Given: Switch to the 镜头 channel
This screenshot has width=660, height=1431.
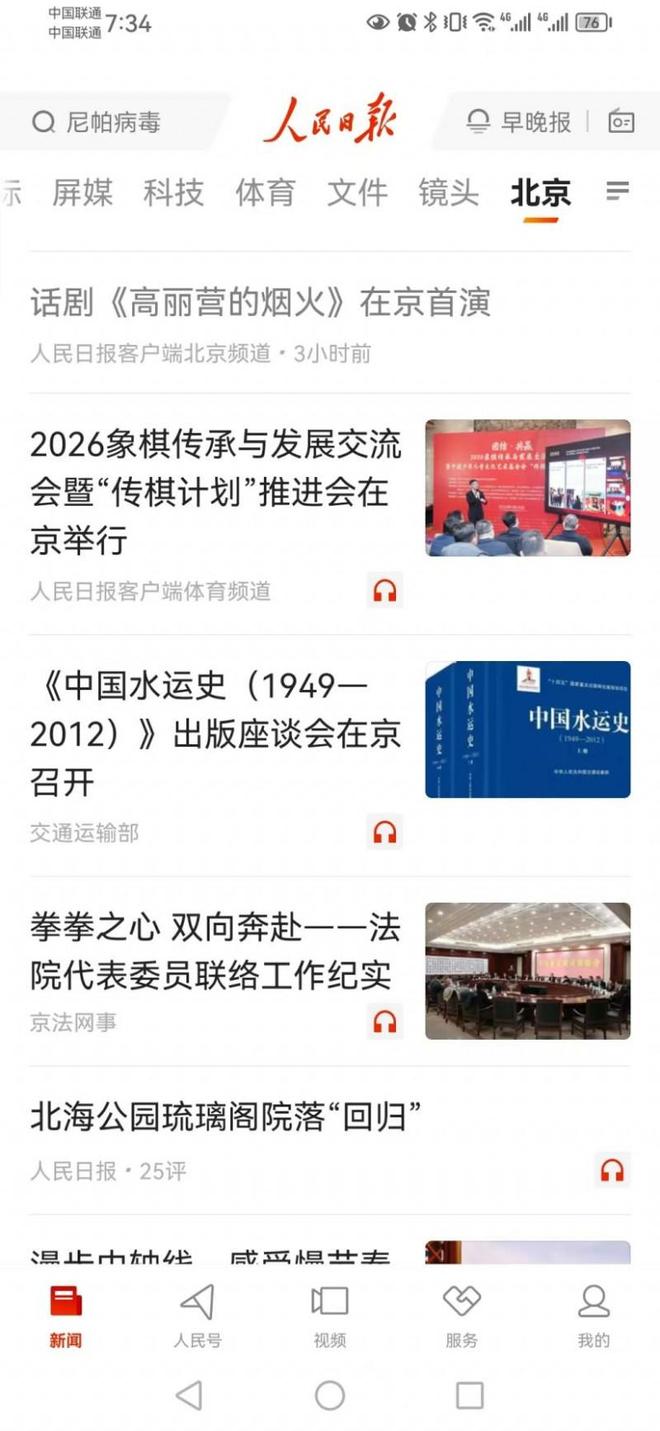Looking at the screenshot, I should click(448, 192).
